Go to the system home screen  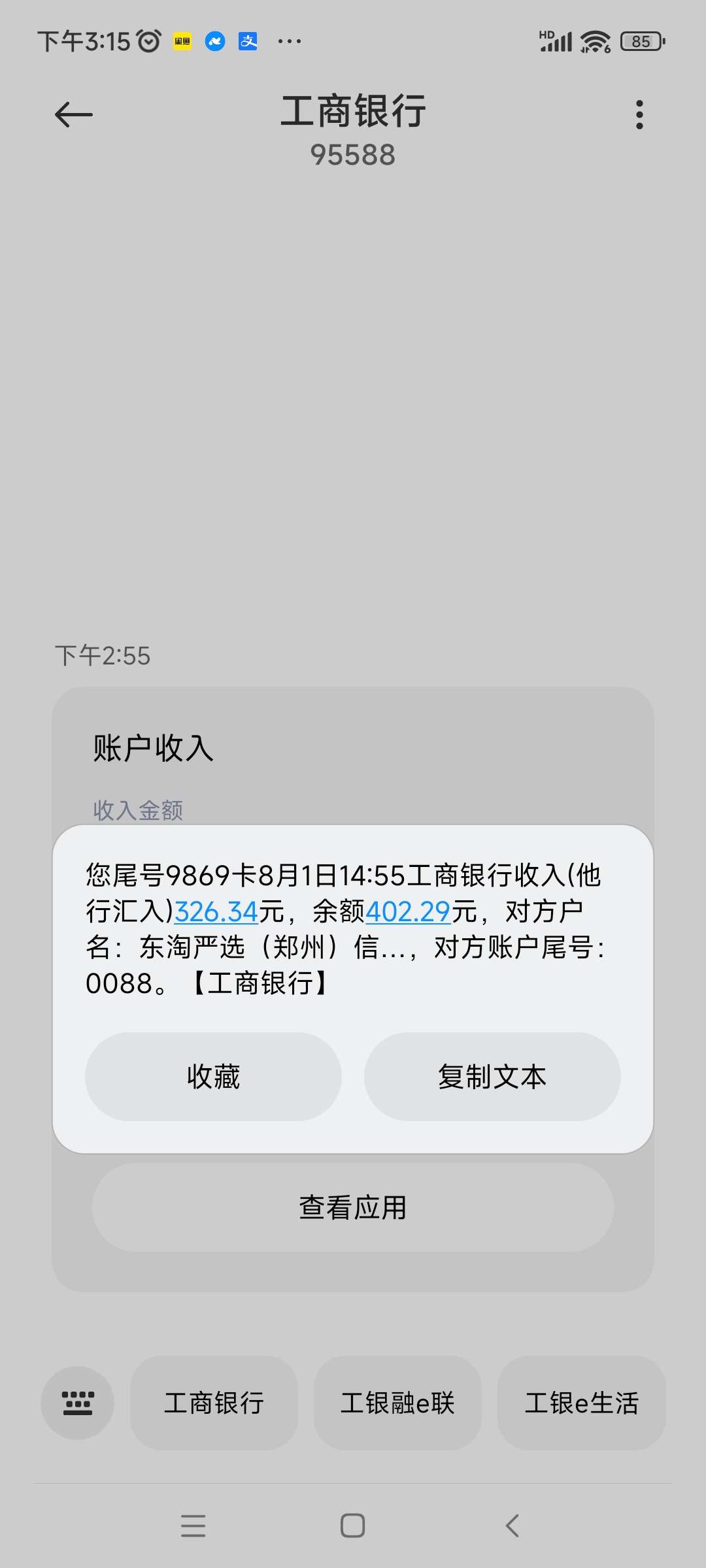tap(353, 1526)
